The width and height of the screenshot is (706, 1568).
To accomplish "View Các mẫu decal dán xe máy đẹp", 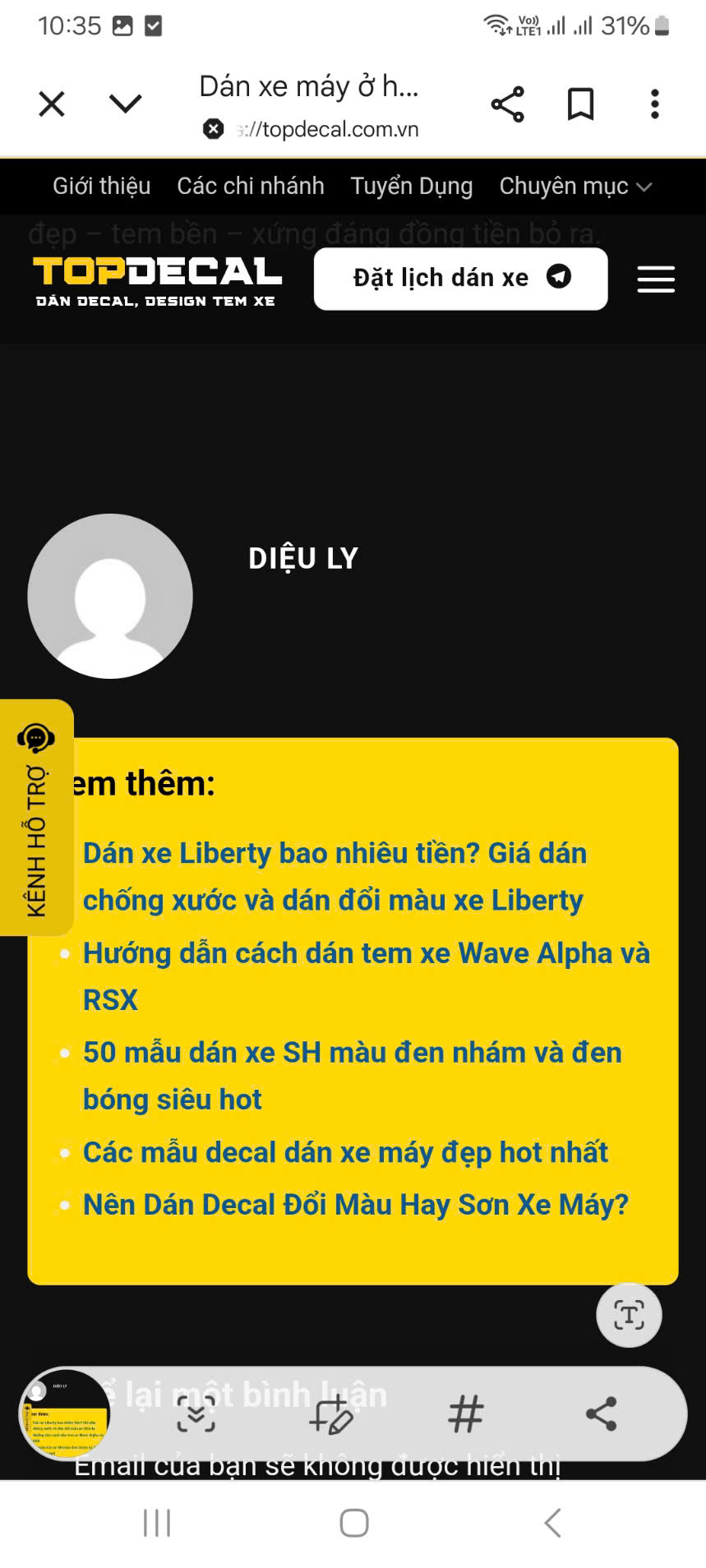I will (345, 1152).
